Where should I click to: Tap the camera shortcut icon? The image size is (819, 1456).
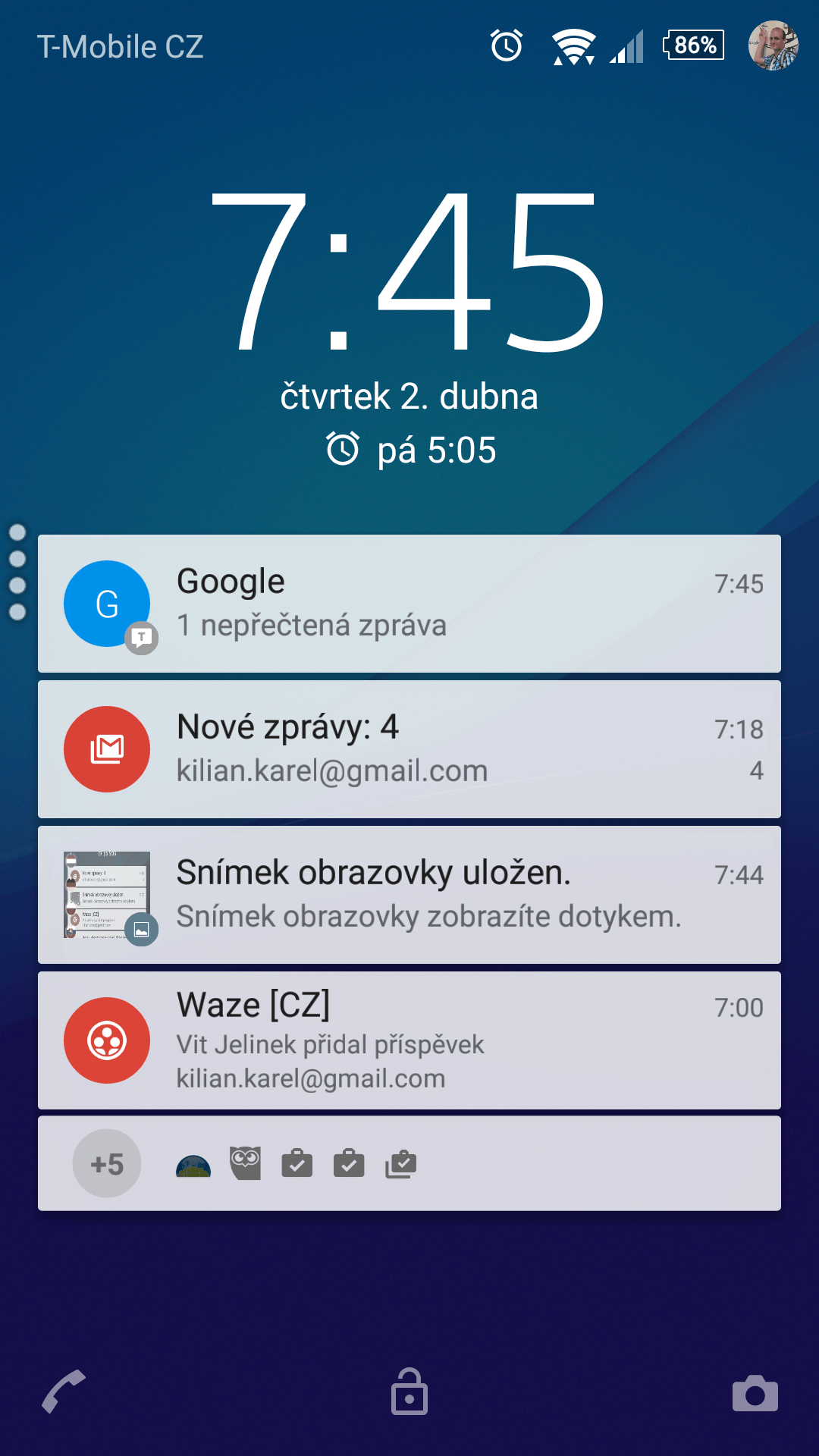point(755,1393)
